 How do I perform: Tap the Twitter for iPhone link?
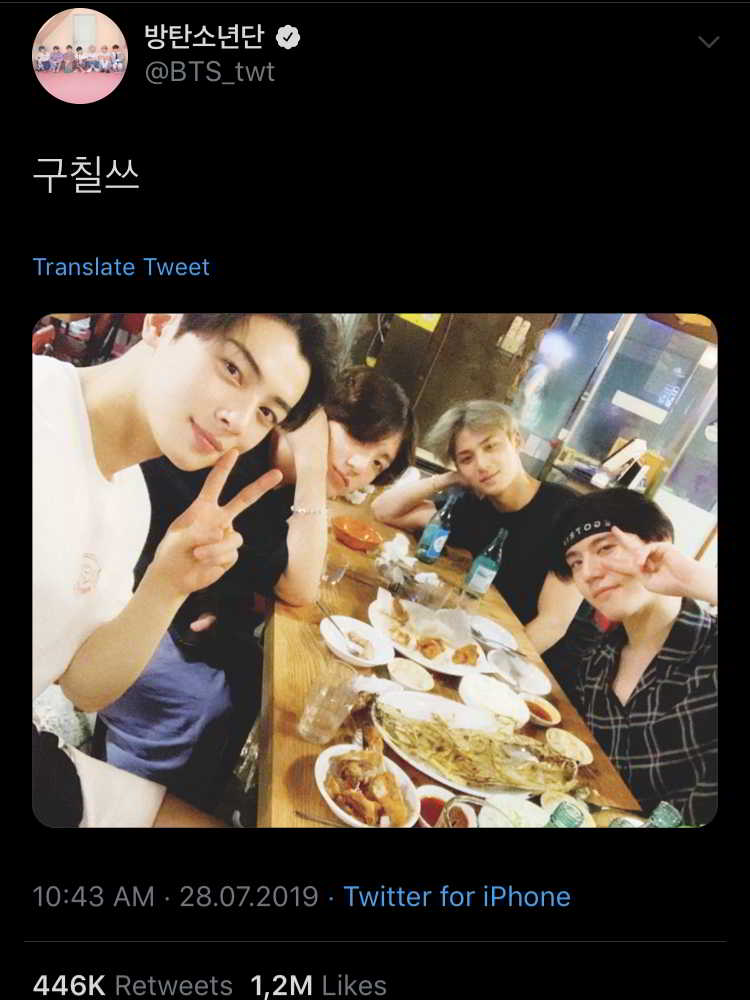457,896
